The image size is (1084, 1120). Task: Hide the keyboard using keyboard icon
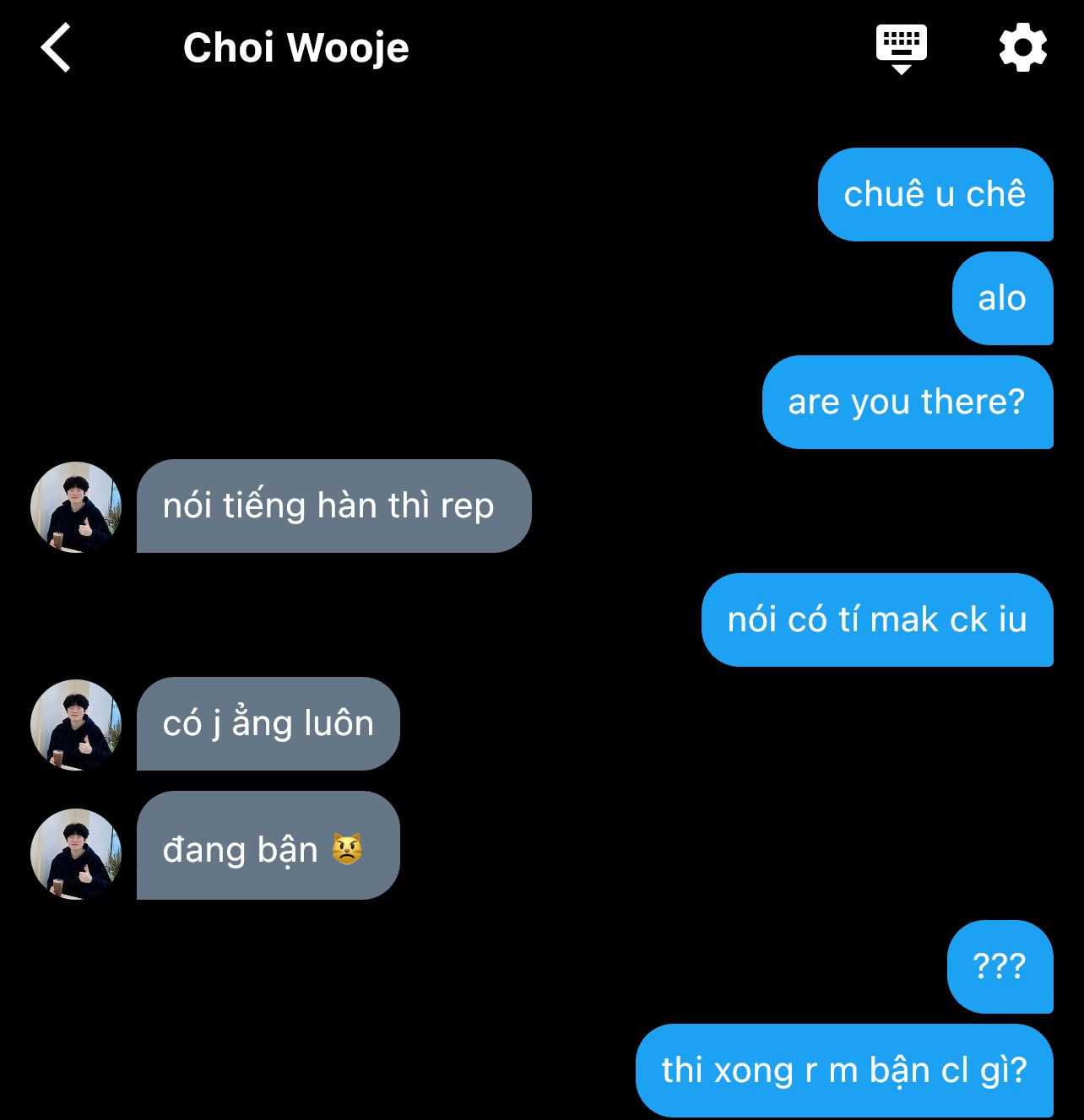[902, 49]
